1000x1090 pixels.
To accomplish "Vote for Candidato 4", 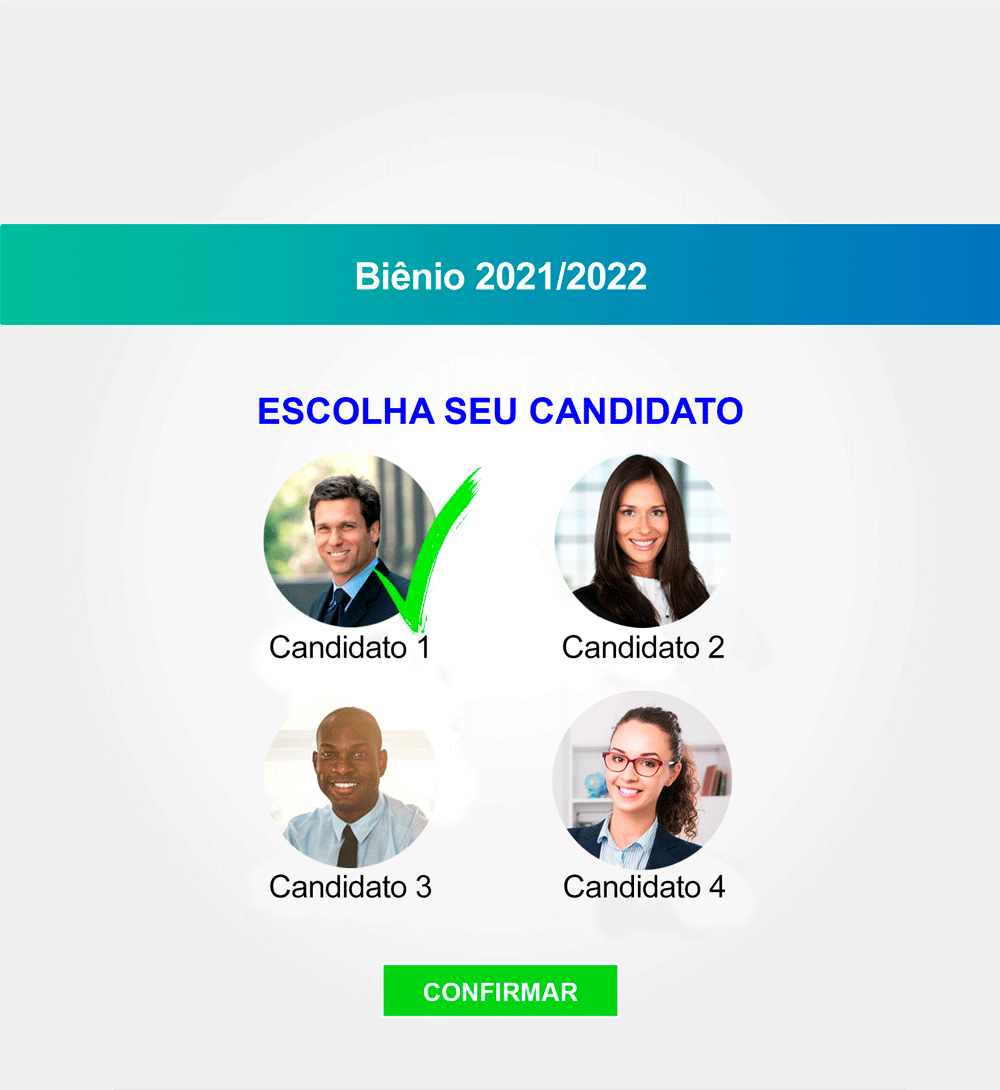I will pos(642,781).
